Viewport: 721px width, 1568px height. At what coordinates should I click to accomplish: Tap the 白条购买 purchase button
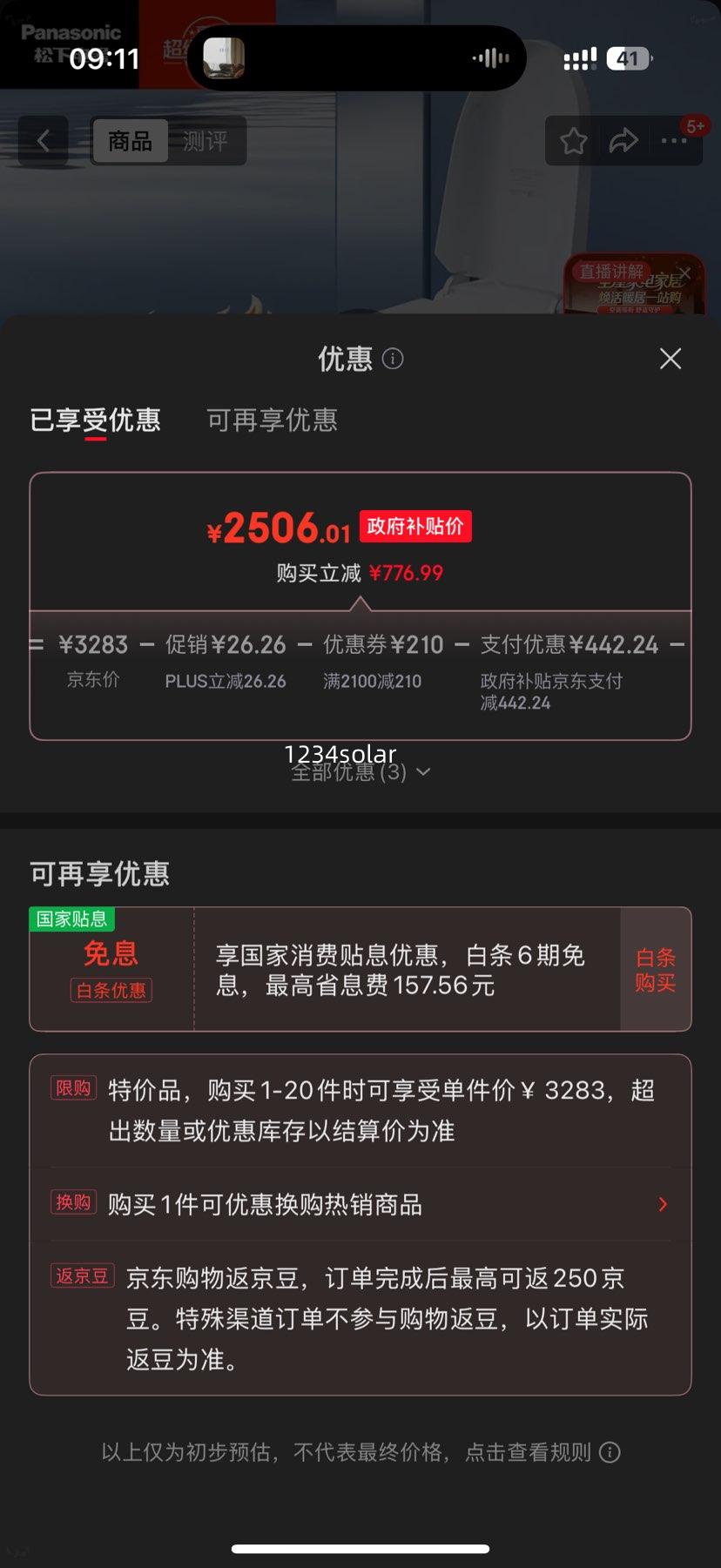pos(655,970)
